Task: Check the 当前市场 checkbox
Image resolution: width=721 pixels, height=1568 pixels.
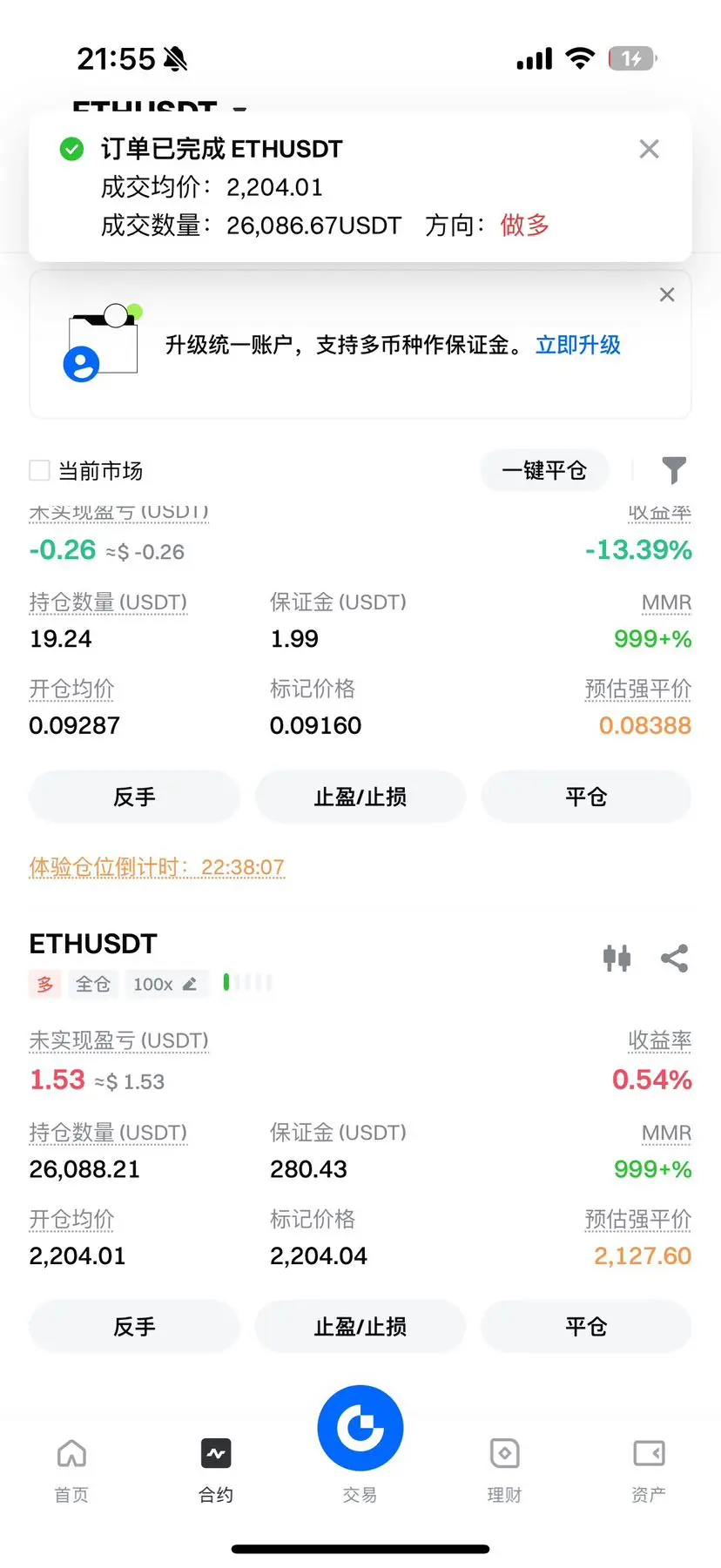Action: [x=40, y=471]
